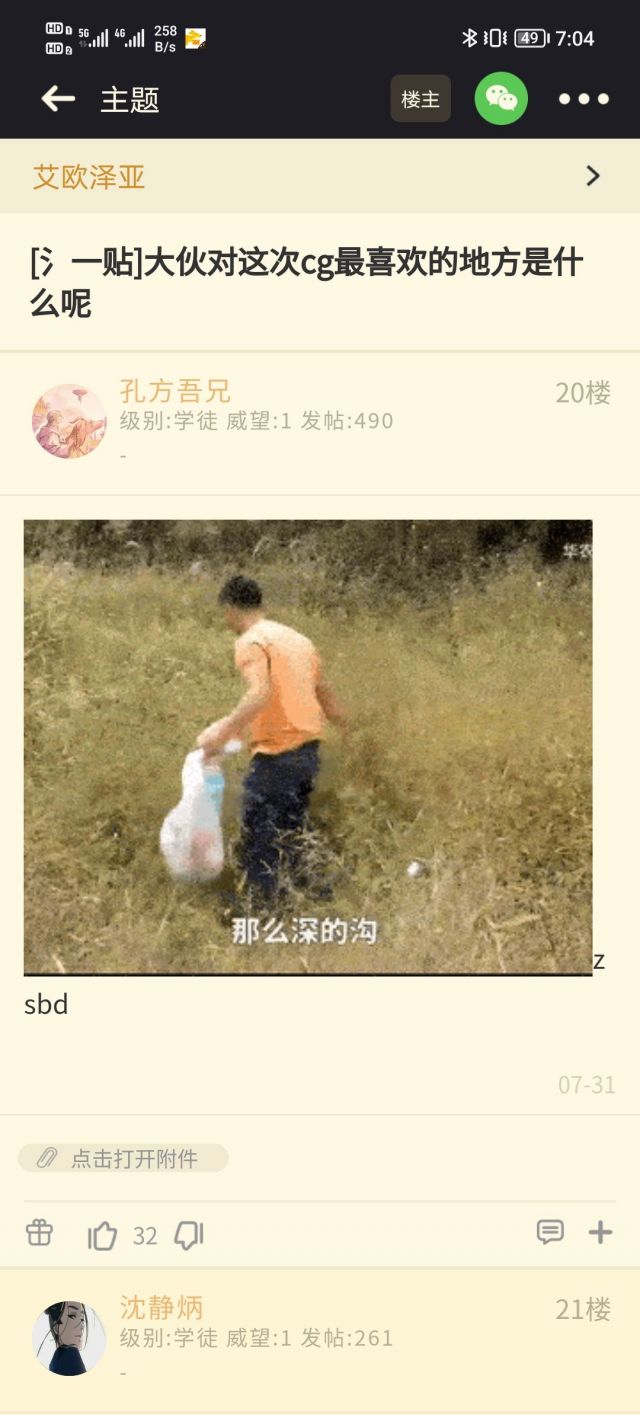Reply to 孔方吾兄's post via comment icon
The image size is (640, 1415).
pos(550,1232)
